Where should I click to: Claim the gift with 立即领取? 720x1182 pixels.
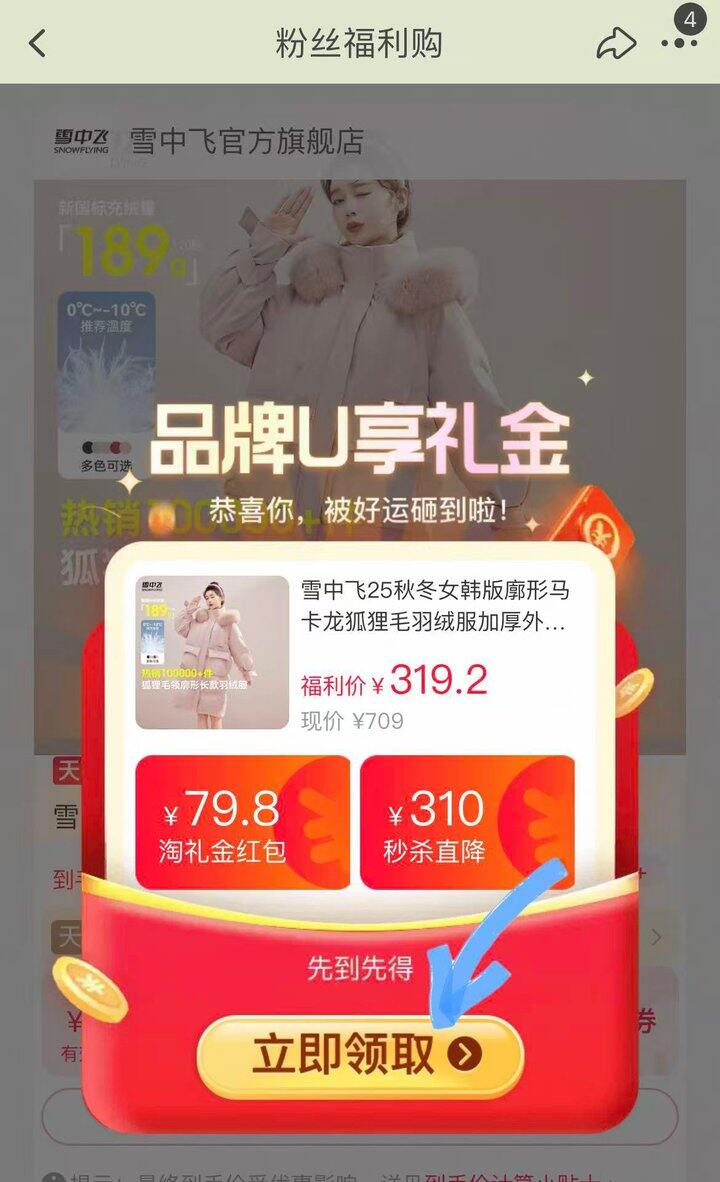point(360,1054)
